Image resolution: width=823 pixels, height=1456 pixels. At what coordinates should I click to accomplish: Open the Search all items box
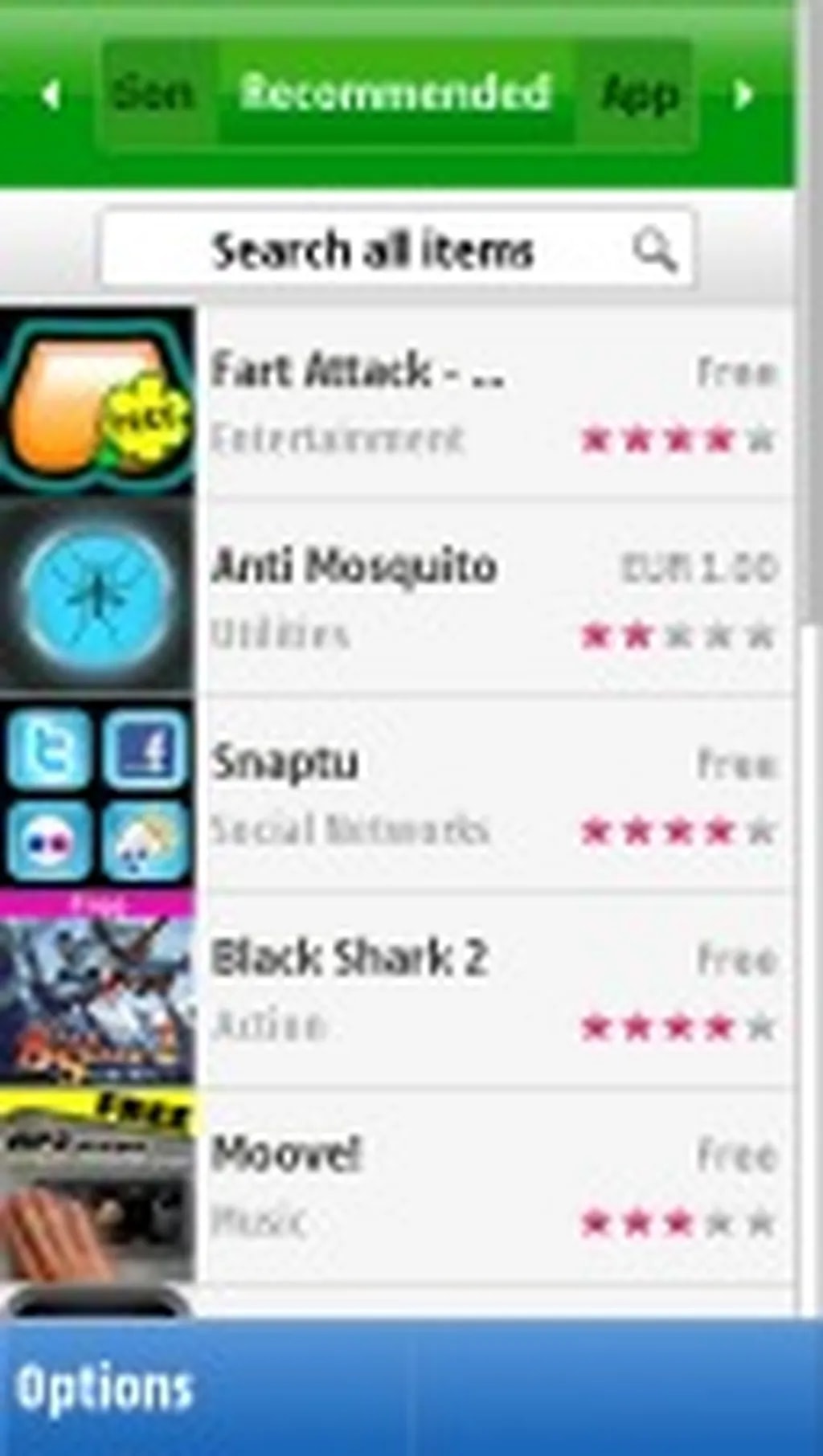tap(397, 249)
